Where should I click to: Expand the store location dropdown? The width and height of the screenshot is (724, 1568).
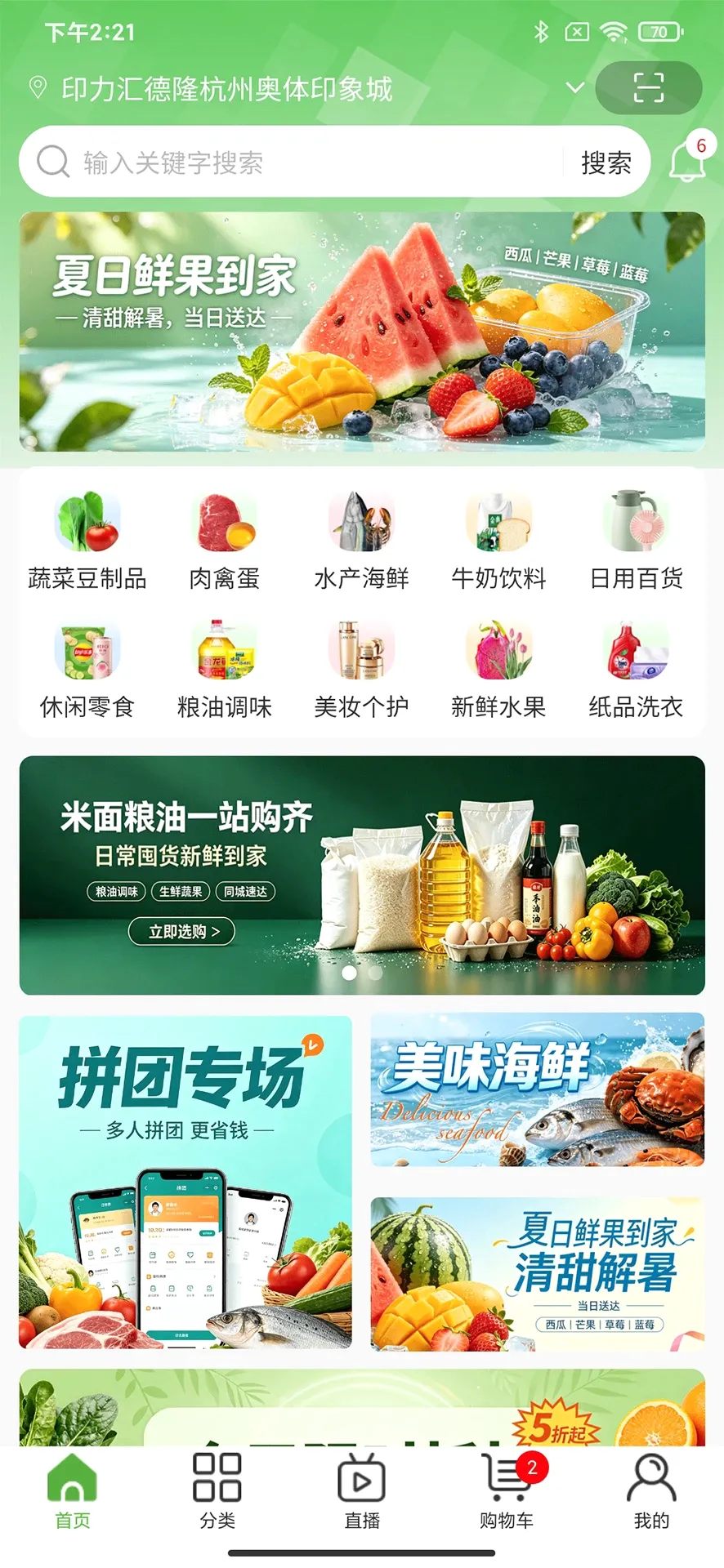[575, 87]
